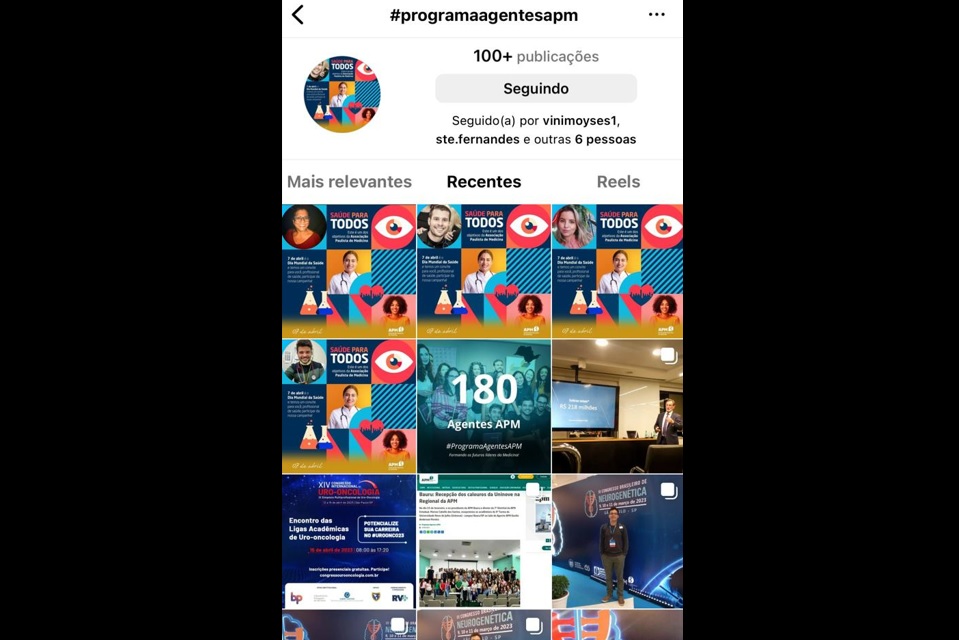Go back using the top-left arrow
This screenshot has height=640, width=959.
[x=297, y=15]
